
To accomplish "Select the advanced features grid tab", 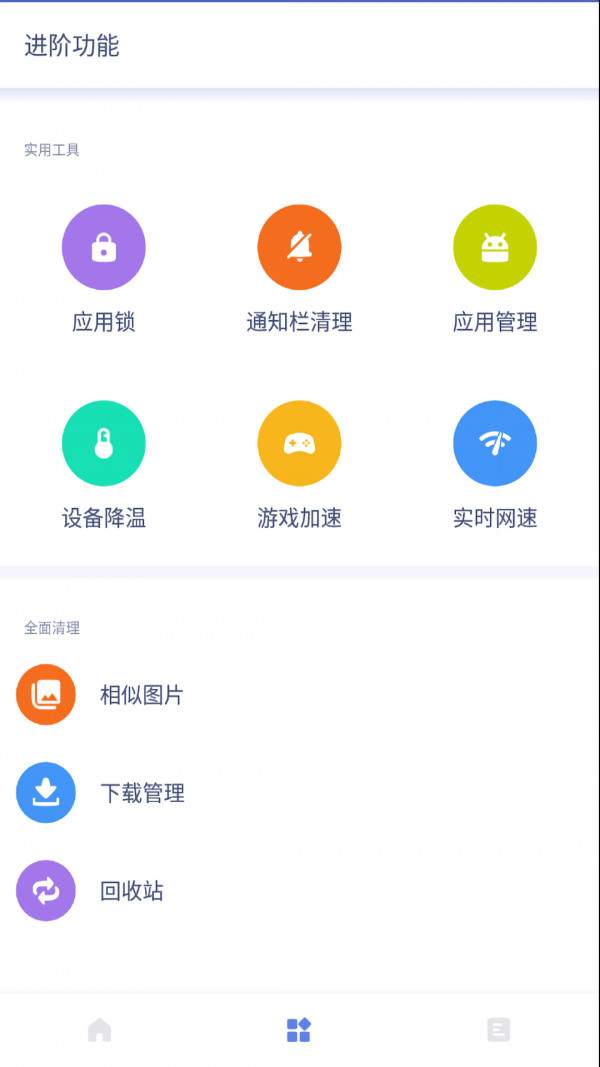I will point(299,1030).
